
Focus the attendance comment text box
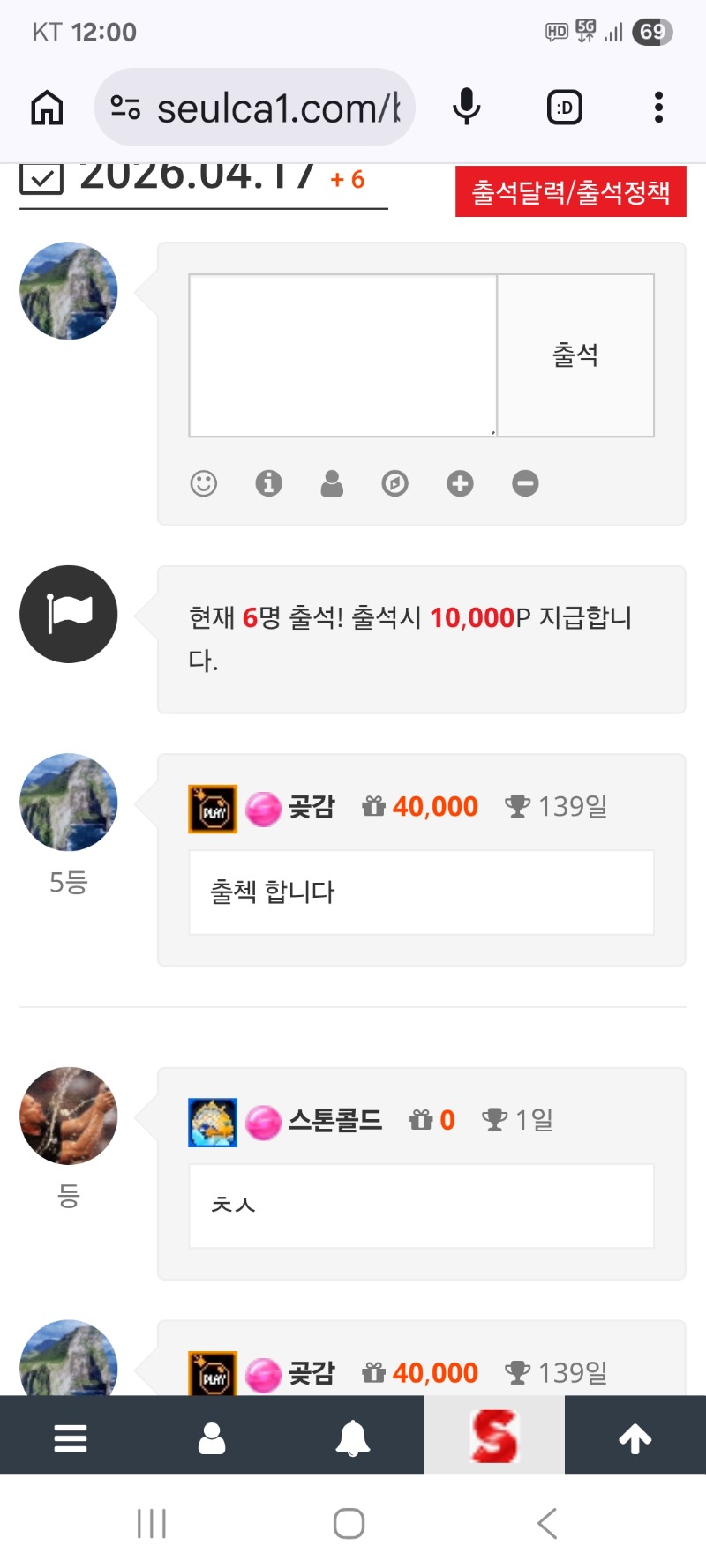tap(343, 355)
